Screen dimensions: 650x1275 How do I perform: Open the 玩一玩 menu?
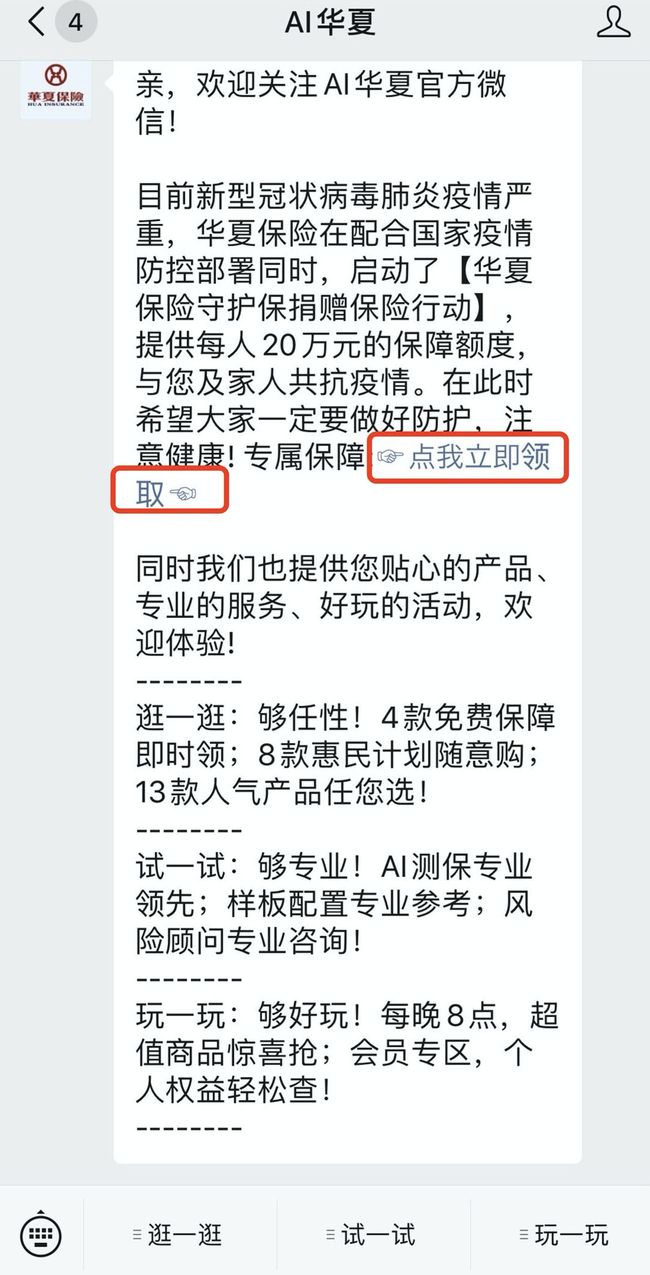click(565, 1235)
